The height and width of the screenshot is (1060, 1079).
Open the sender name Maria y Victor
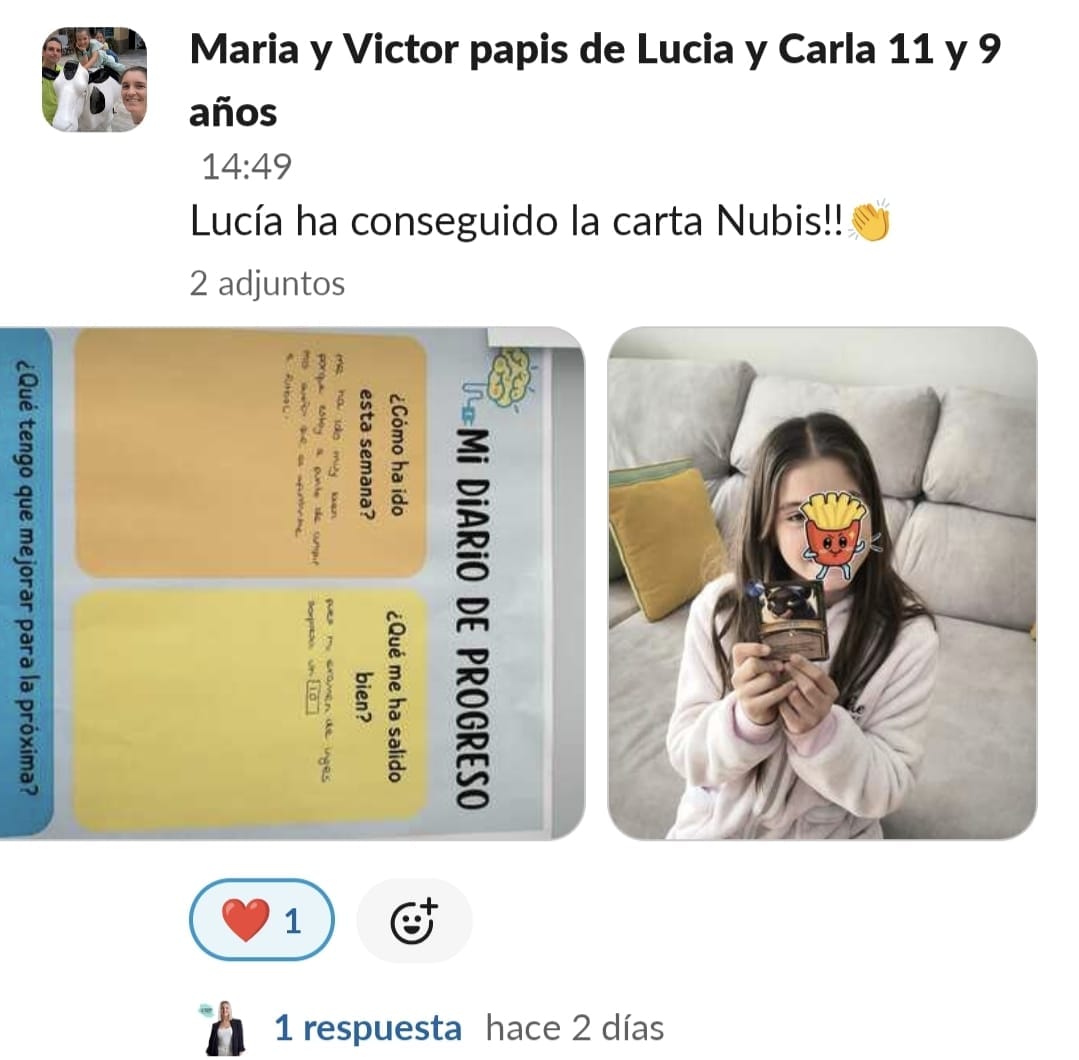(x=594, y=50)
